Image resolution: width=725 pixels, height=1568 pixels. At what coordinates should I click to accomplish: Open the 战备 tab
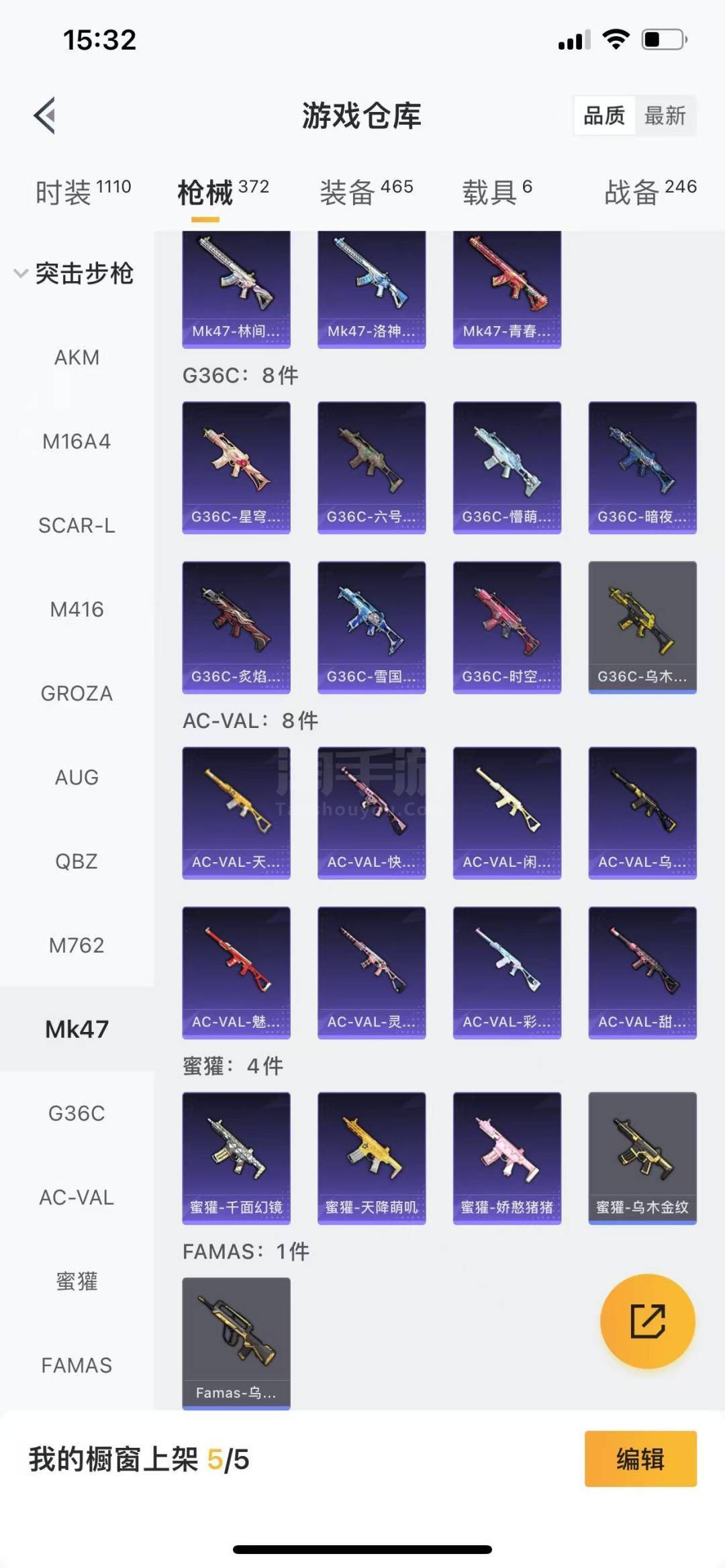coord(650,193)
